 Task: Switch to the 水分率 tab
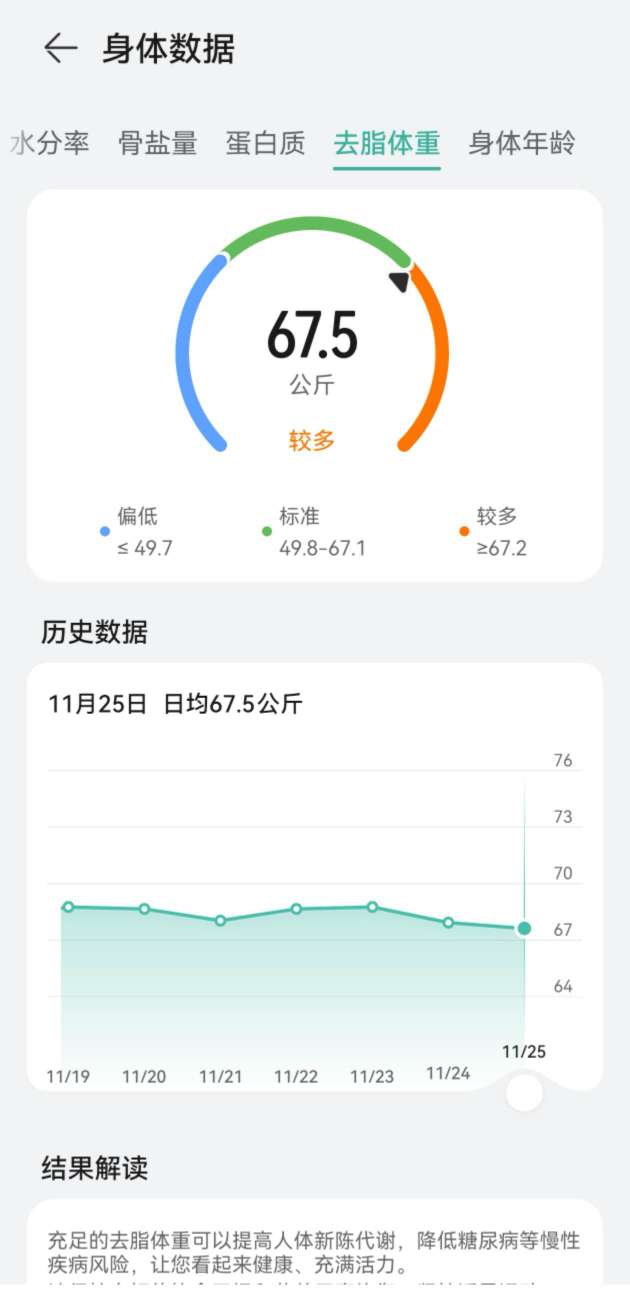coord(50,143)
